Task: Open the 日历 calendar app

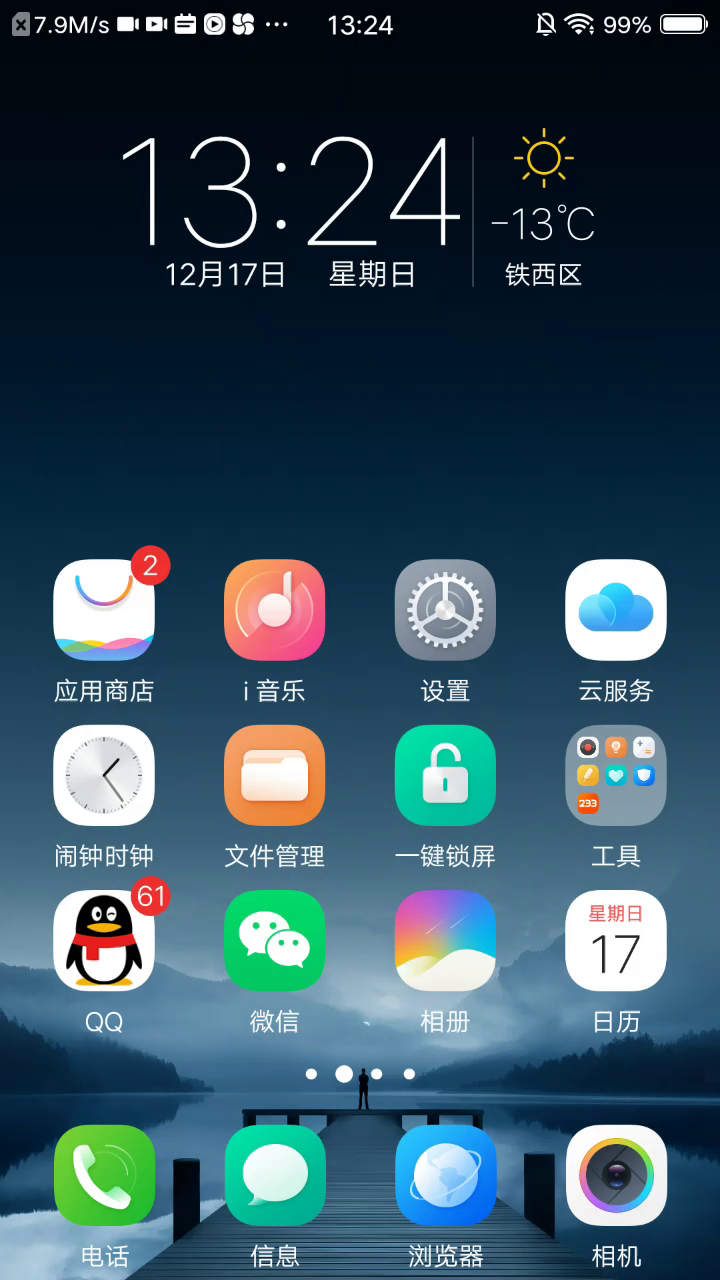Action: point(616,940)
